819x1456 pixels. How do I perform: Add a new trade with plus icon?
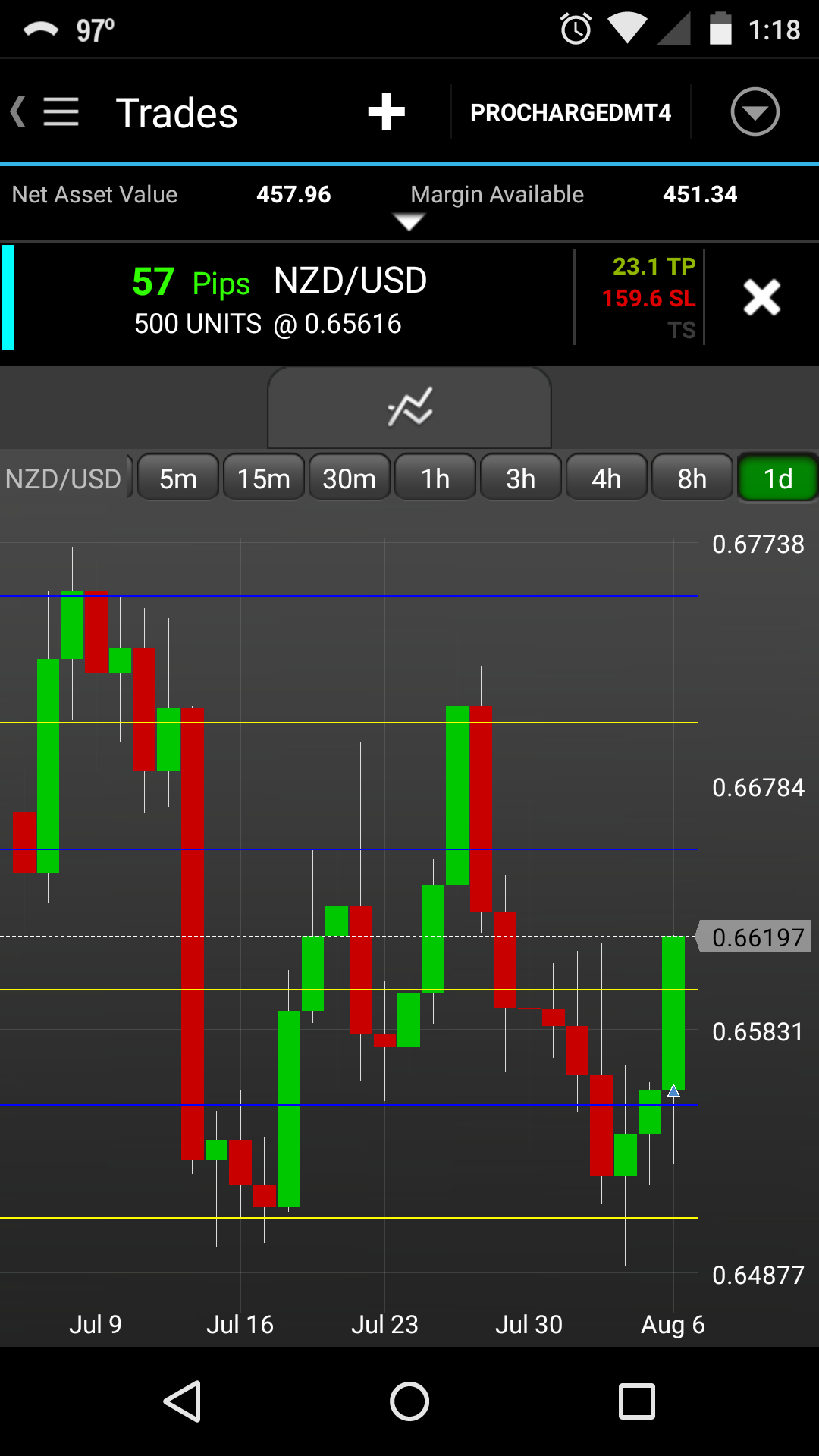[386, 112]
